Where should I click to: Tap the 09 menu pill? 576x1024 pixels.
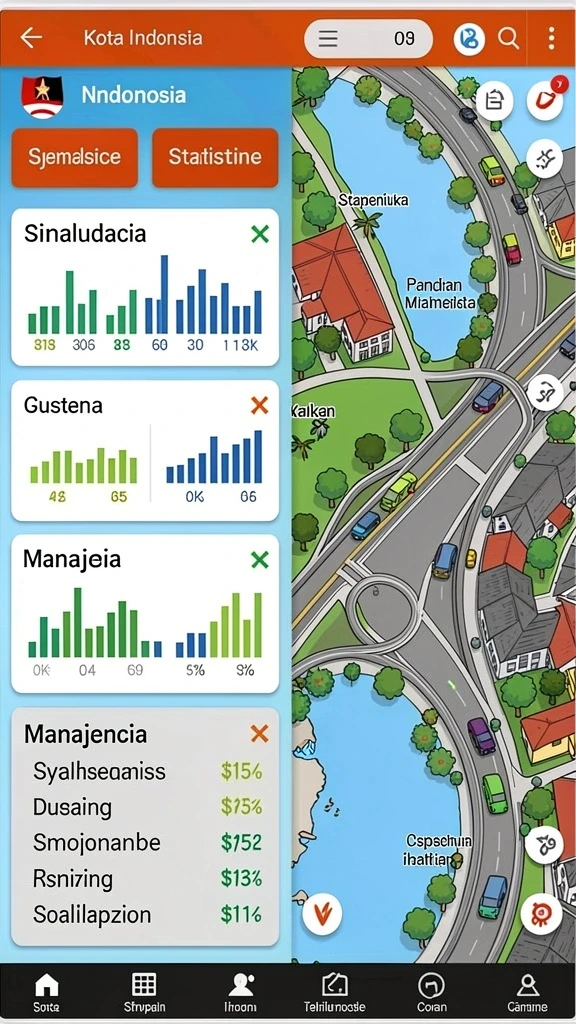coord(368,39)
